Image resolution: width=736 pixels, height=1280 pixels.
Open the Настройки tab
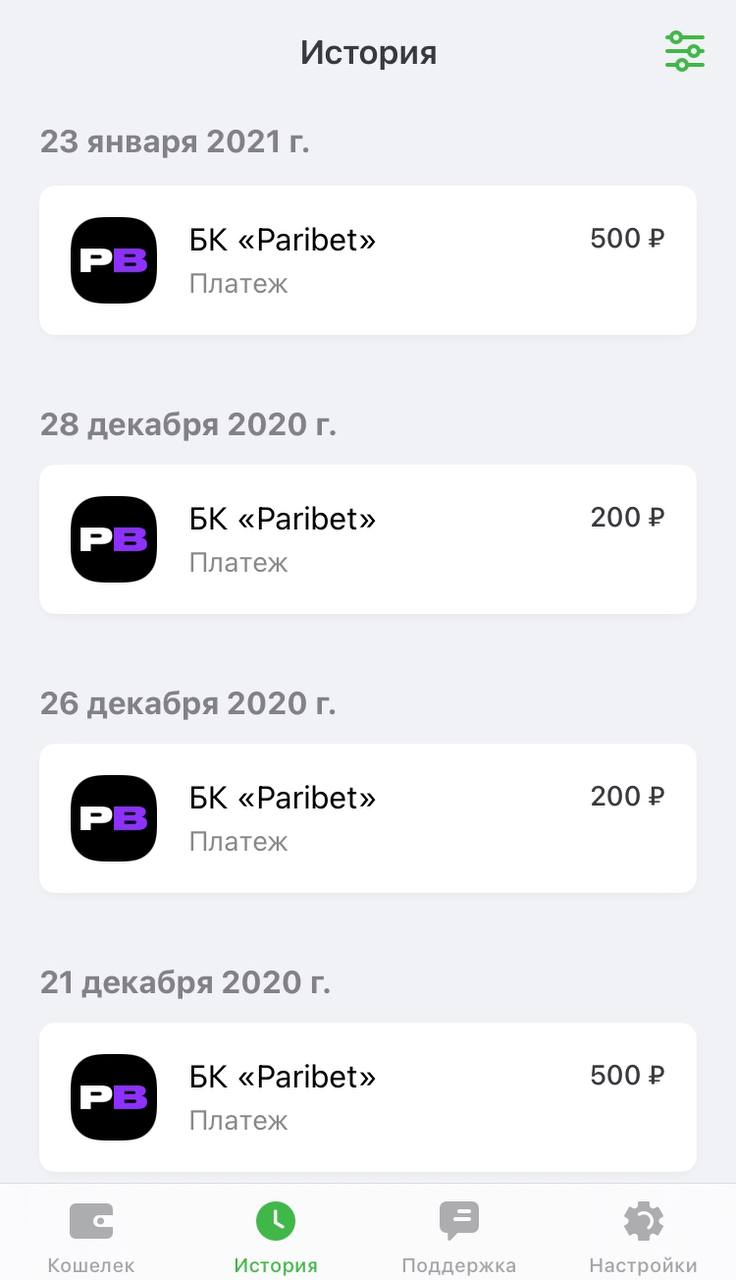point(643,1236)
